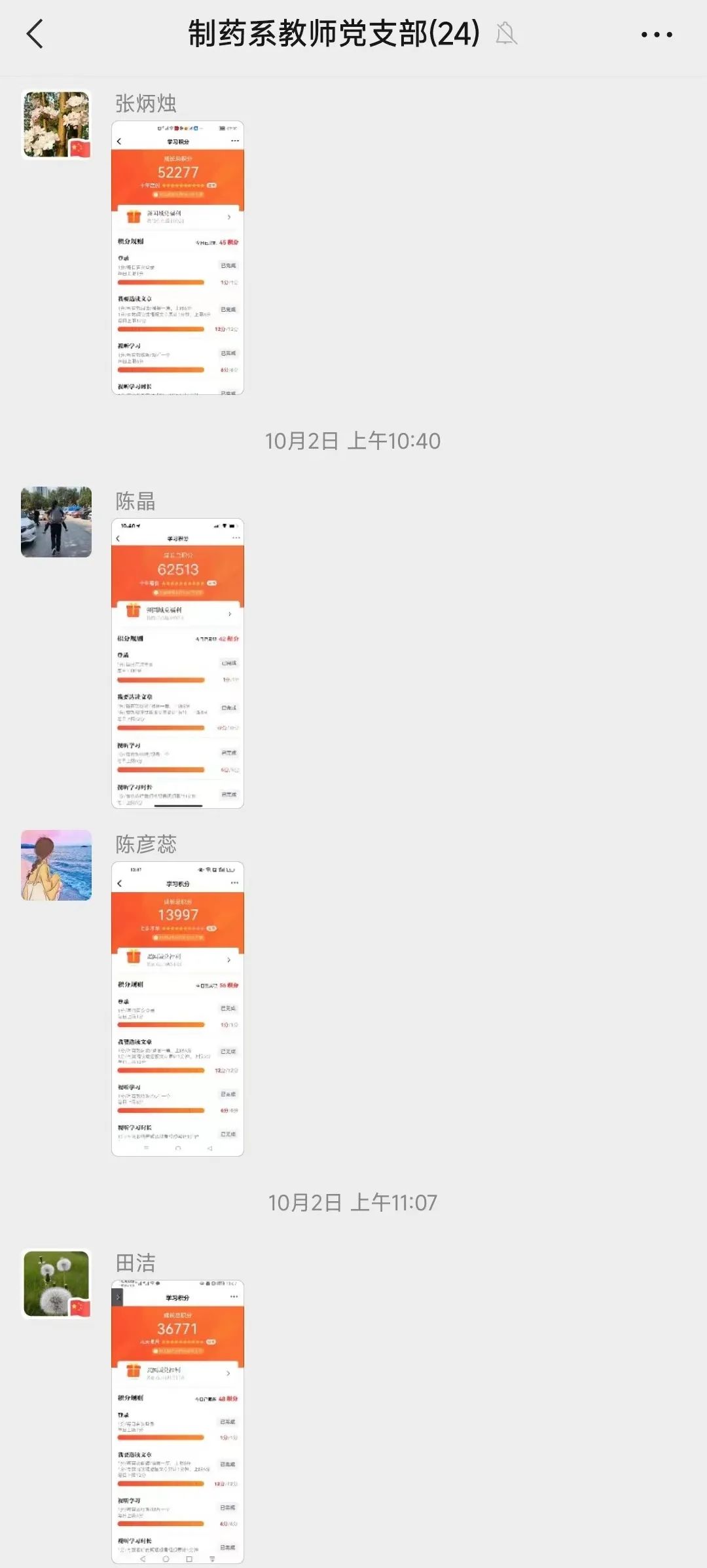Open the group chat options menu
707x1568 pixels.
[x=656, y=34]
